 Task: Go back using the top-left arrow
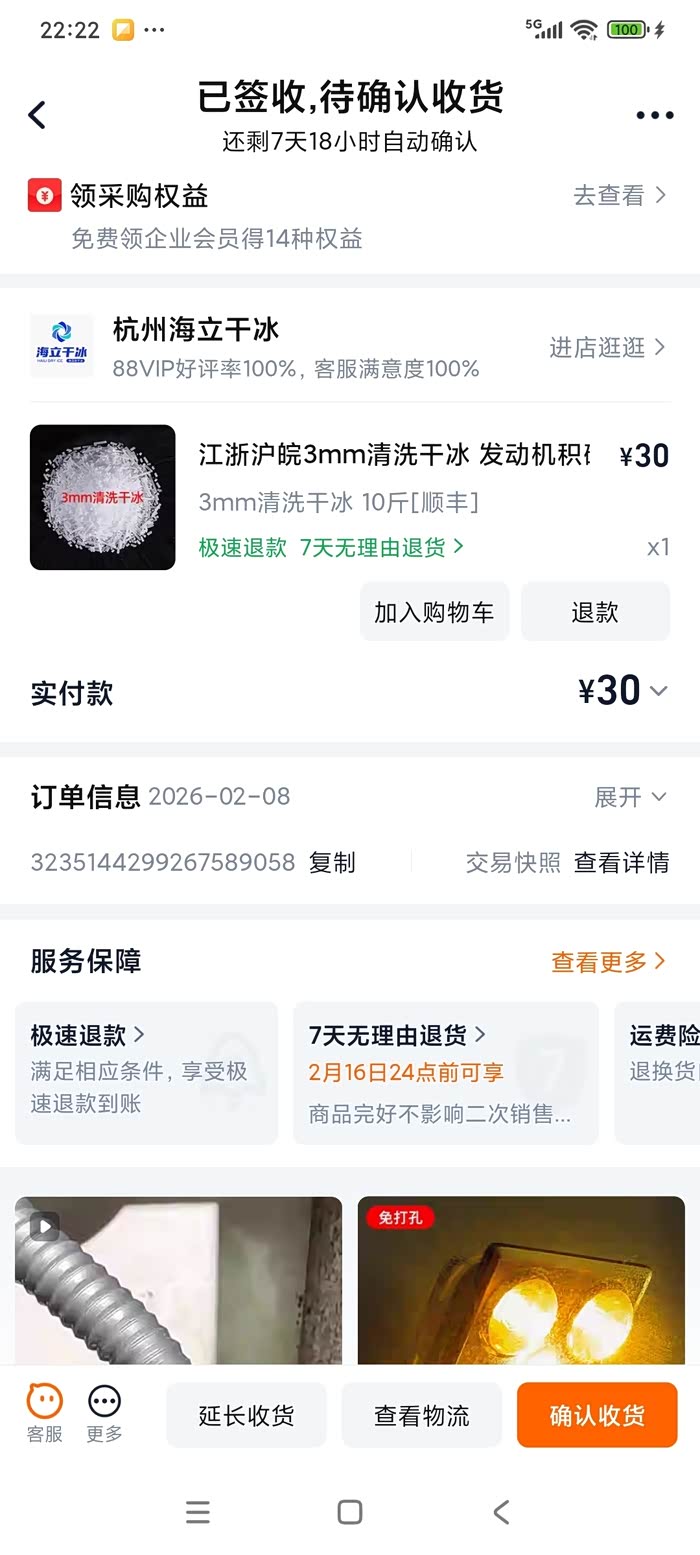coord(37,115)
